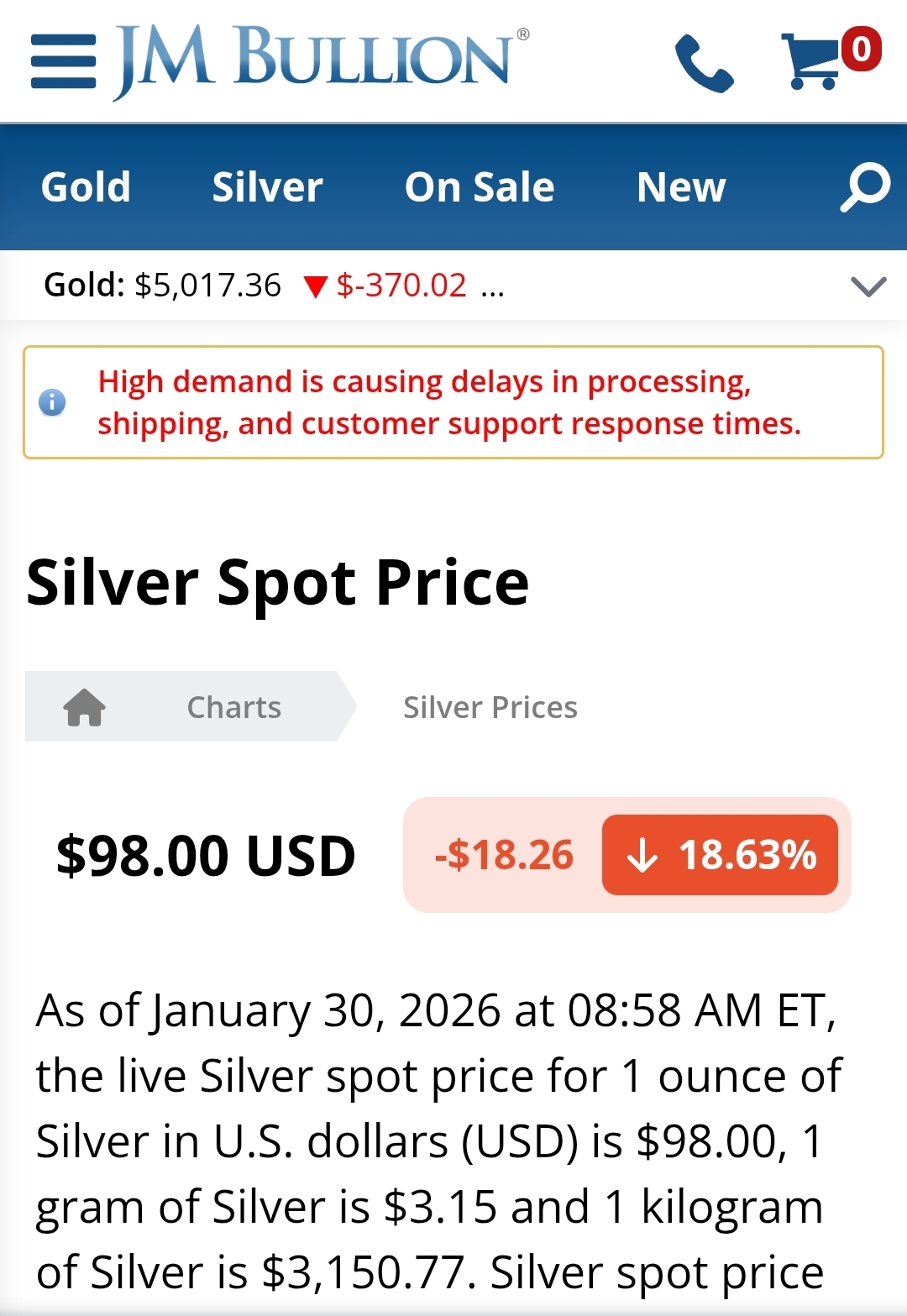Open the search magnifier
Viewport: 907px width, 1316px height.
[865, 186]
